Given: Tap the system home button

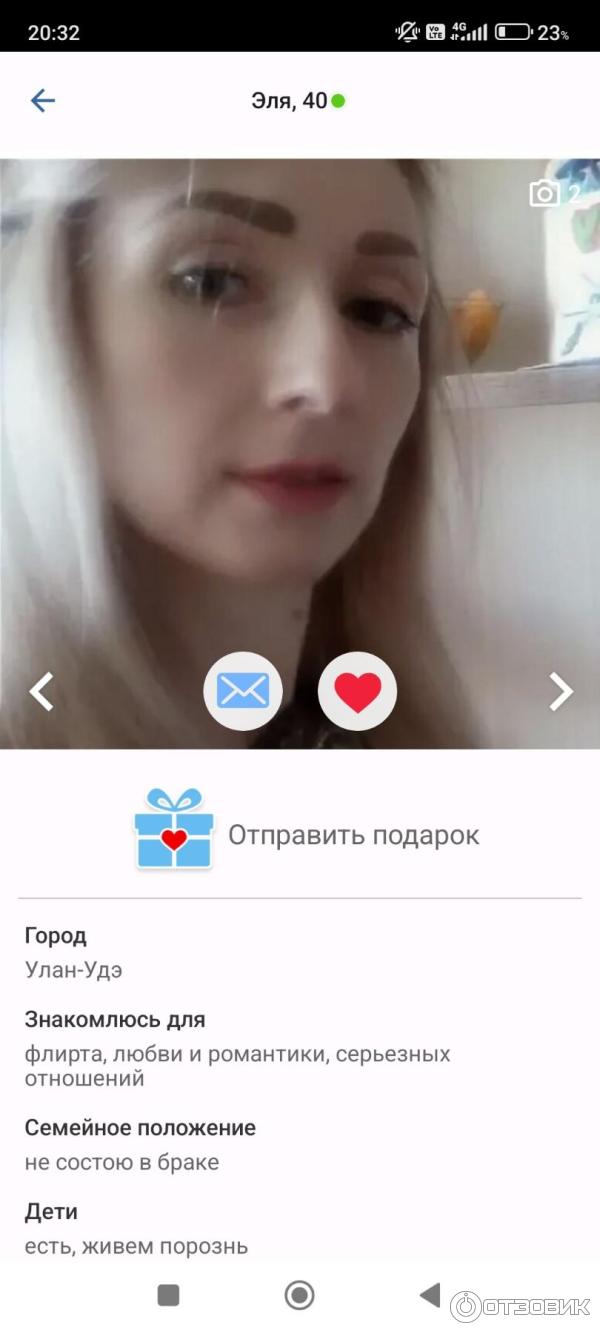Looking at the screenshot, I should [299, 1295].
